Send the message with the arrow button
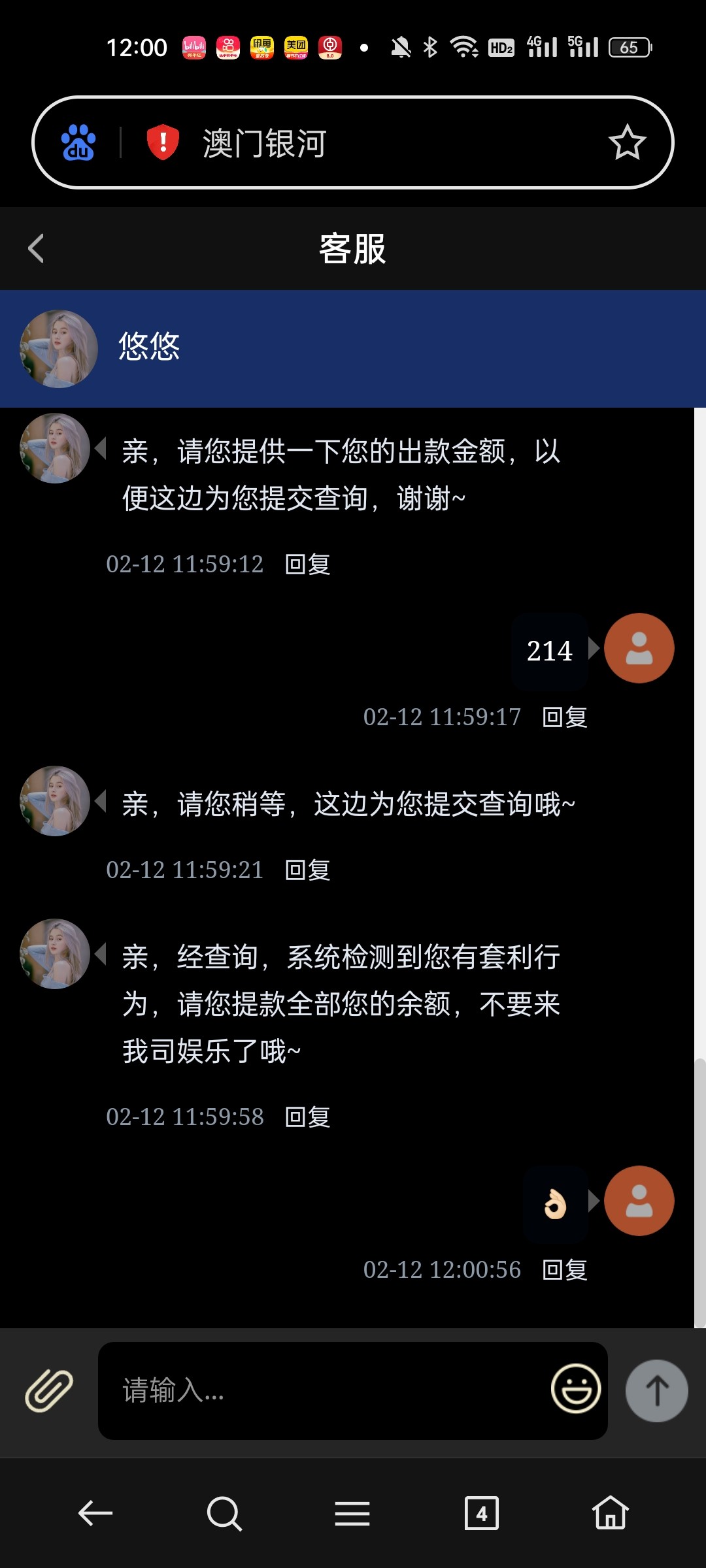Image resolution: width=706 pixels, height=1568 pixels. tap(656, 1390)
